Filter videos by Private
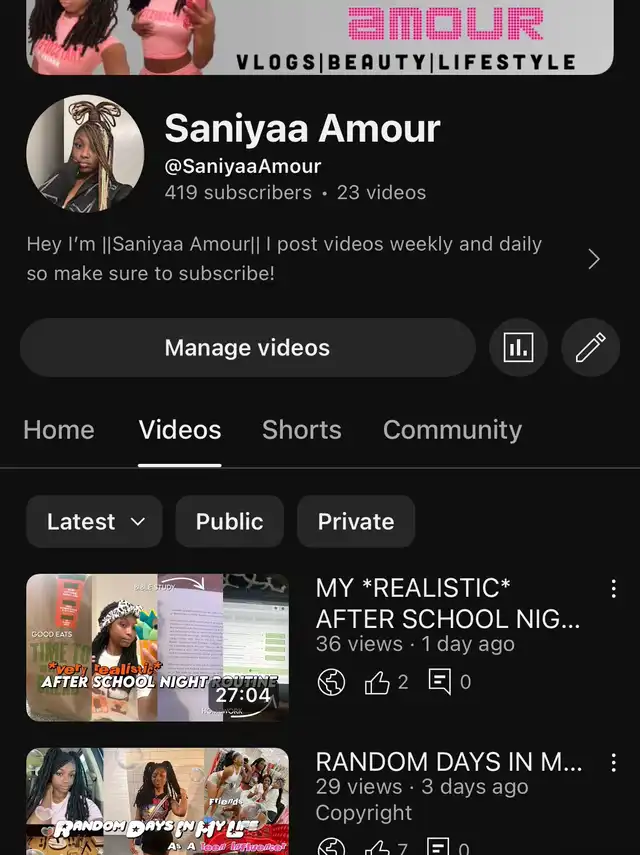Screen dimensions: 640x855 tap(356, 522)
